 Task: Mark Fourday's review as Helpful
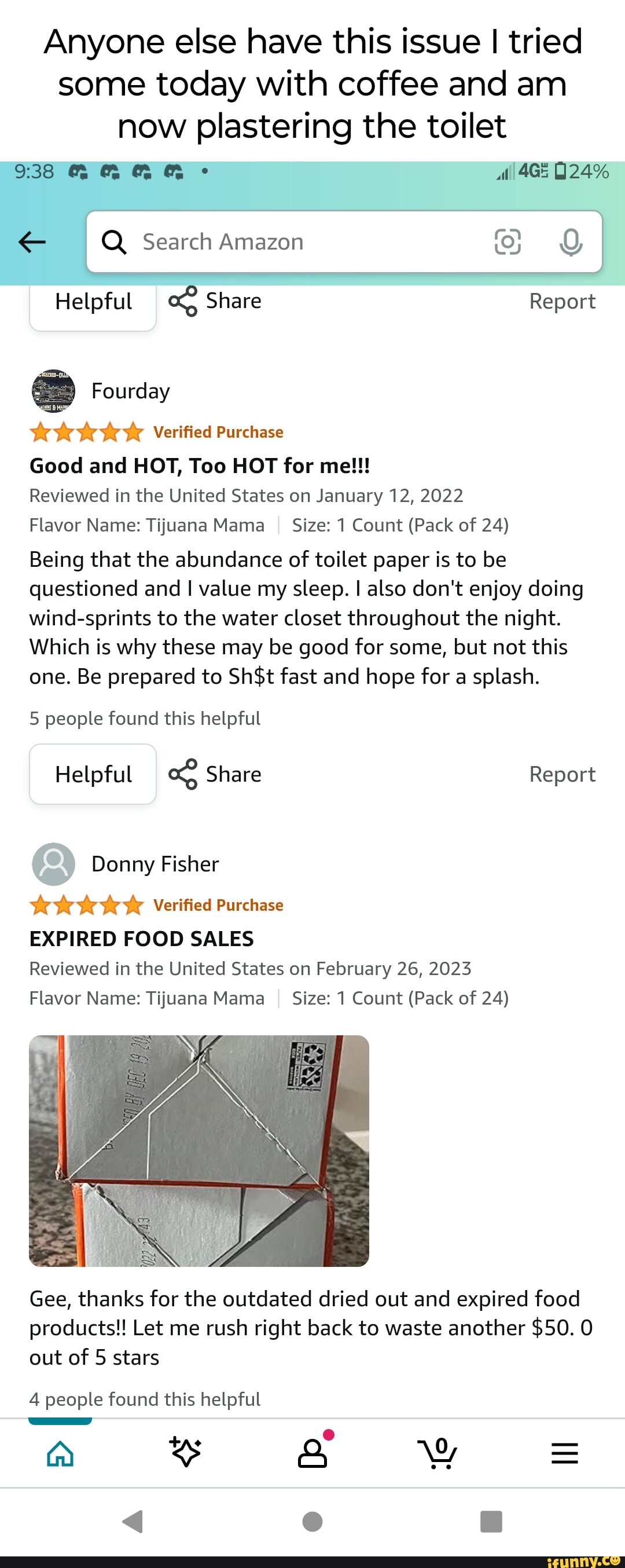[x=93, y=774]
